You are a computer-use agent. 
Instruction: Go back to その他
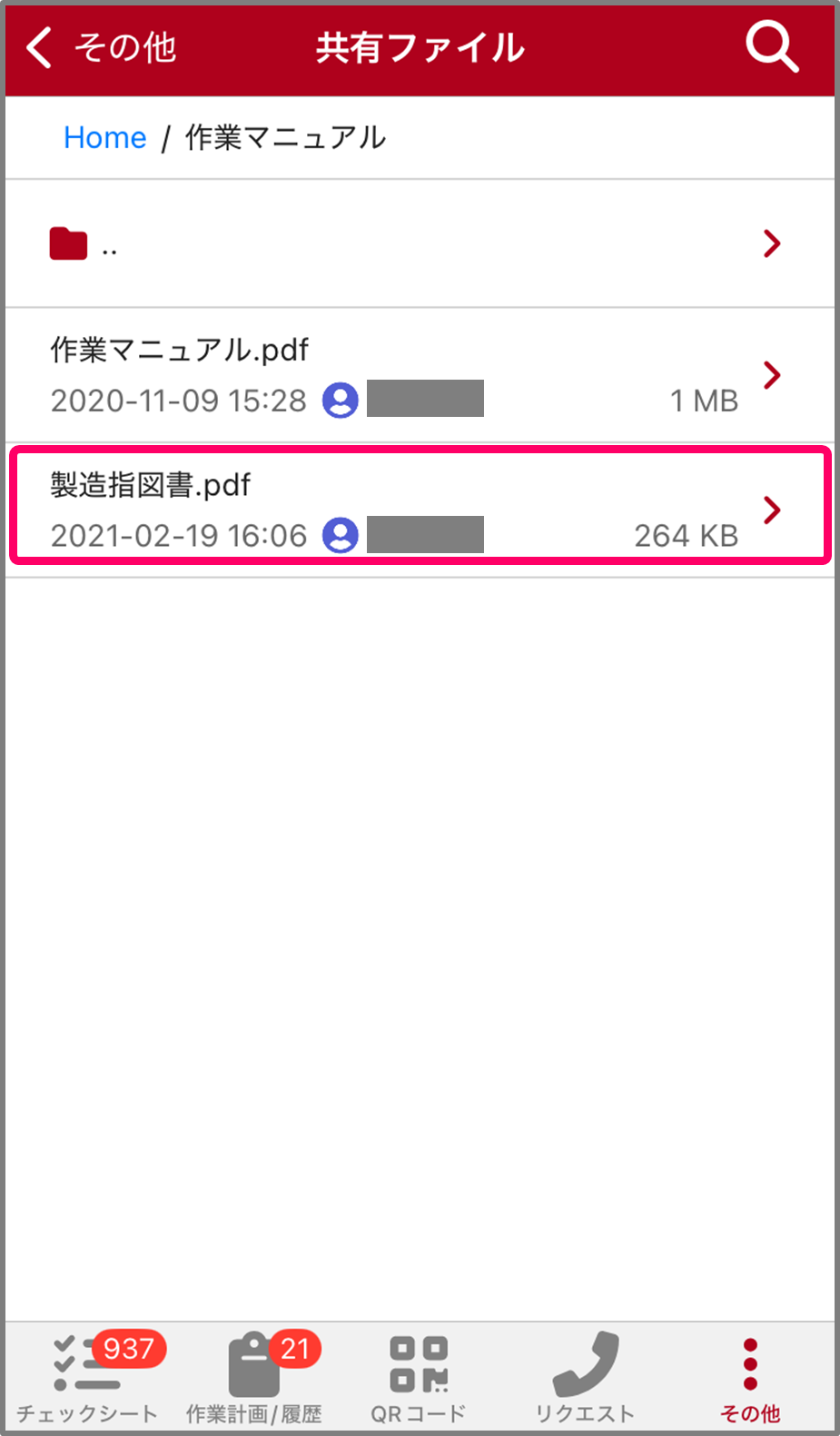point(98,47)
